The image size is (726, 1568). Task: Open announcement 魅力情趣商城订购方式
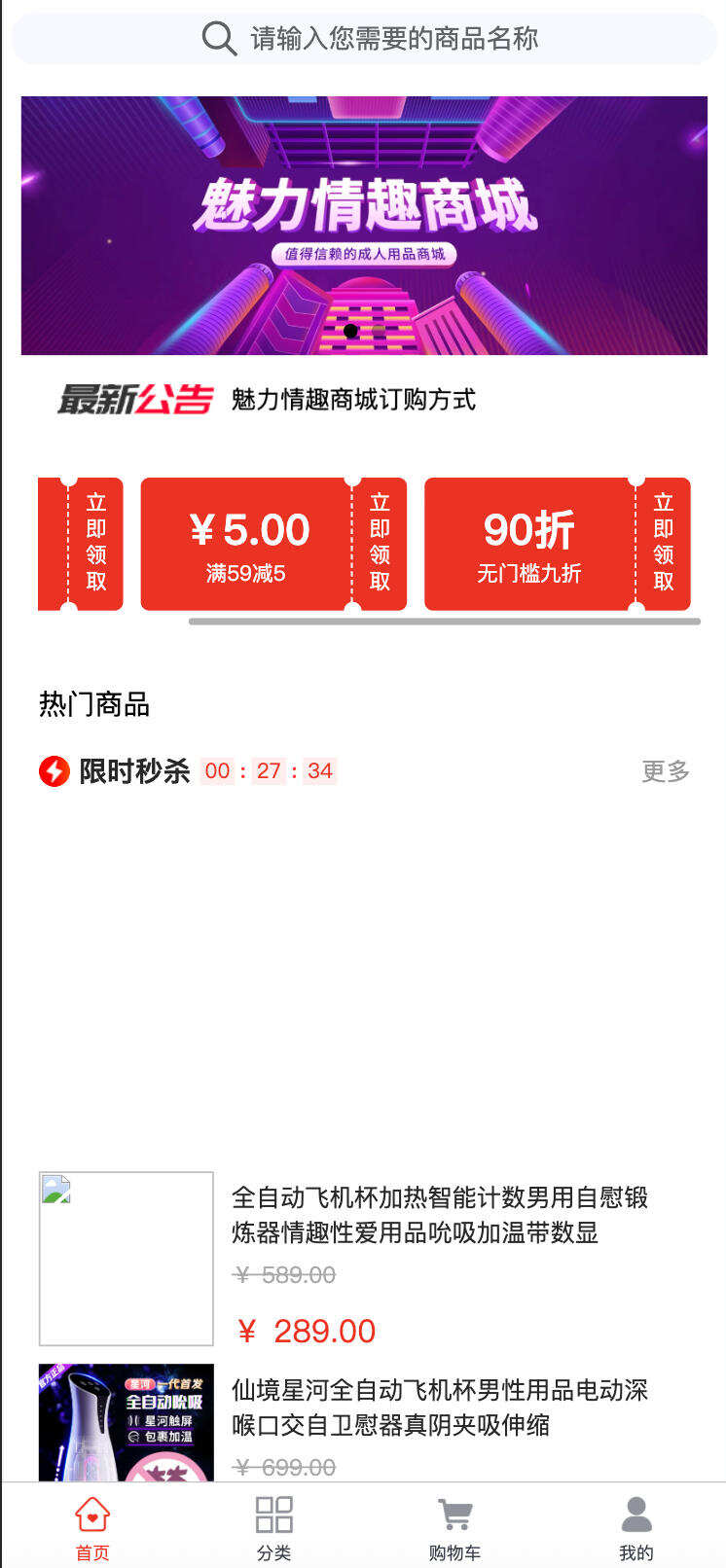(351, 400)
